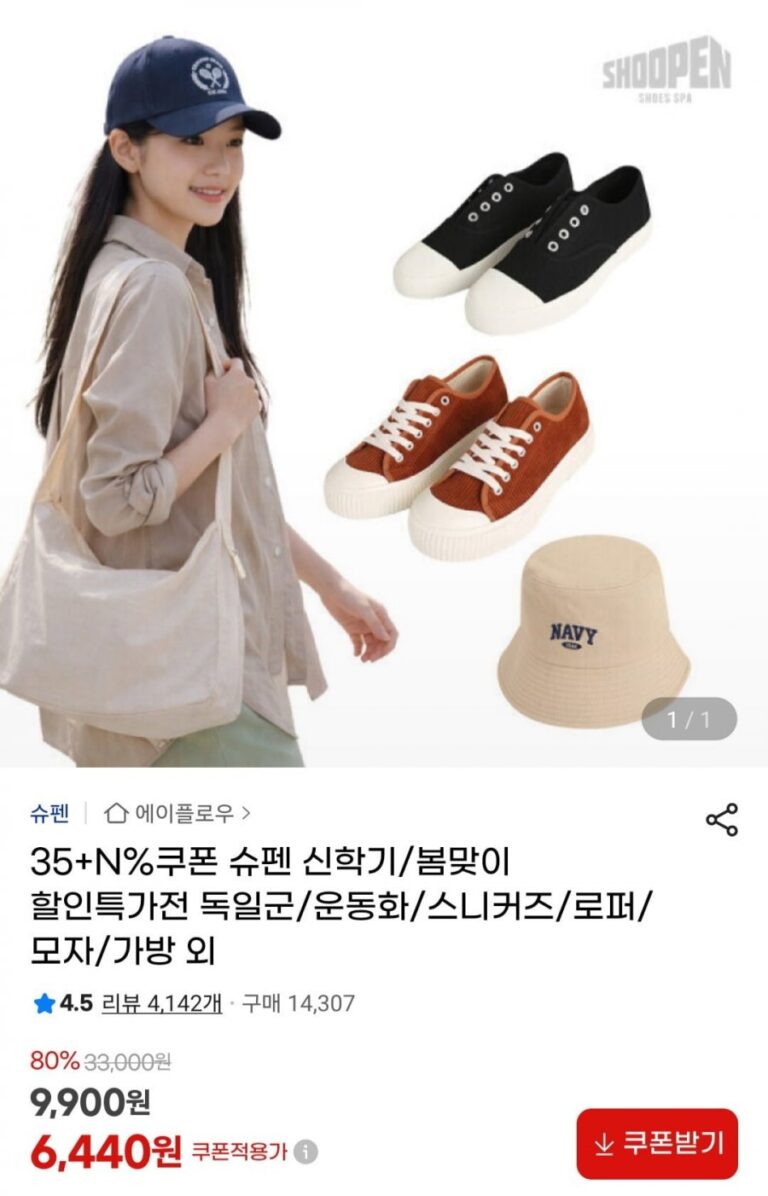The width and height of the screenshot is (768, 1196).
Task: Visit the 에이플로우 store page
Action: click(x=178, y=813)
